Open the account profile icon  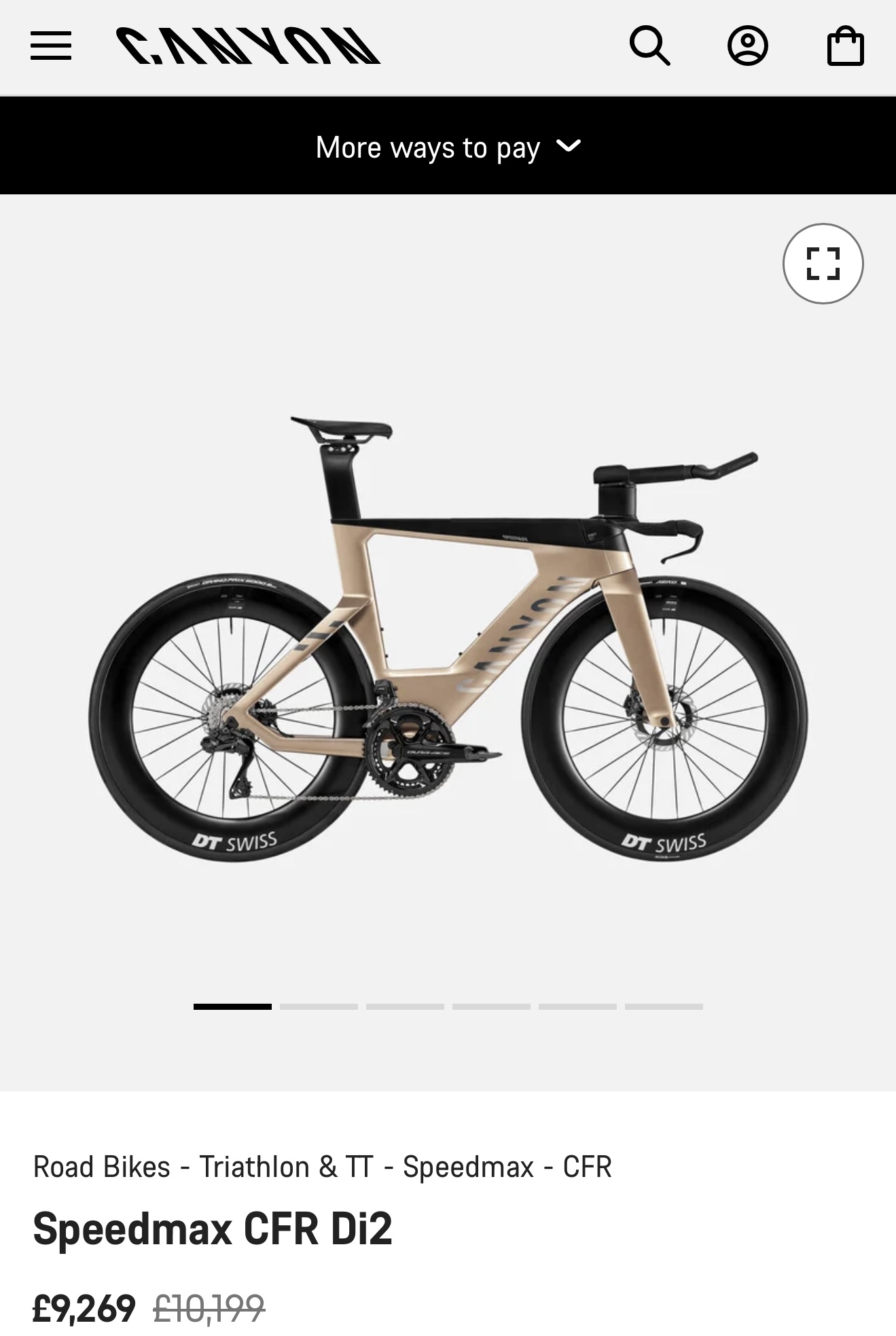[x=747, y=46]
